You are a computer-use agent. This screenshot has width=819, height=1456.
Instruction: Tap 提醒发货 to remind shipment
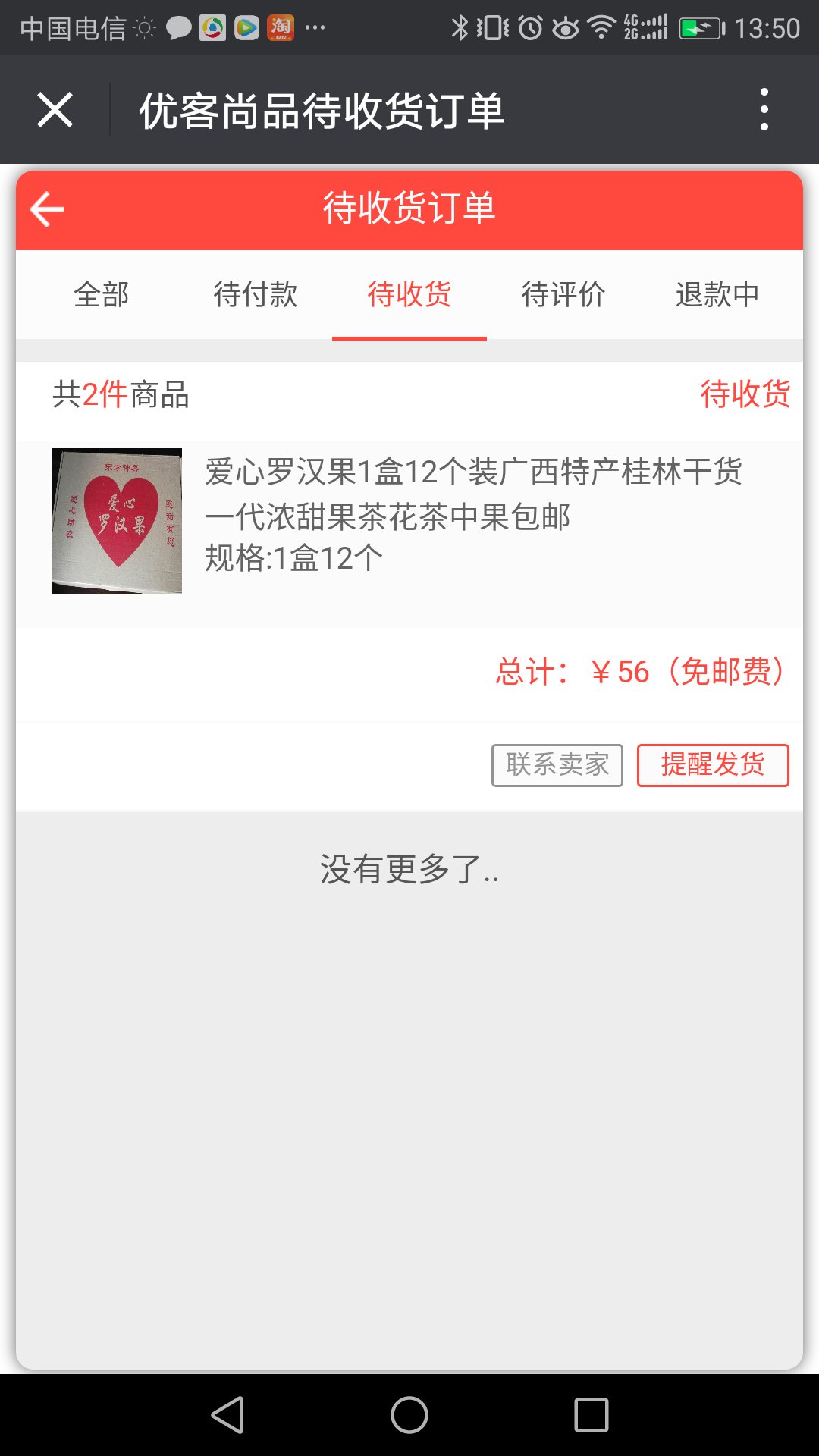tap(713, 766)
